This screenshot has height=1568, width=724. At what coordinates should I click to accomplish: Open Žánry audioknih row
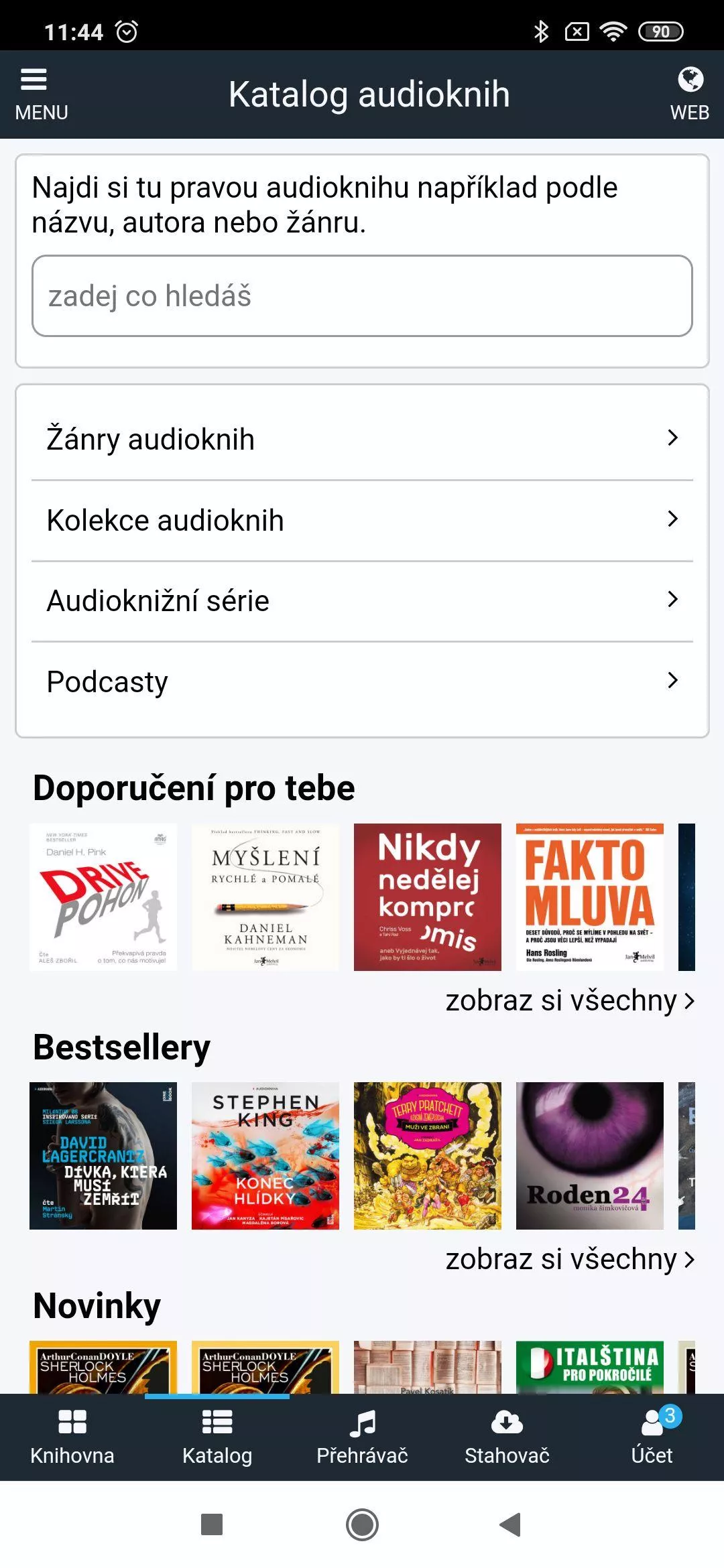click(362, 440)
